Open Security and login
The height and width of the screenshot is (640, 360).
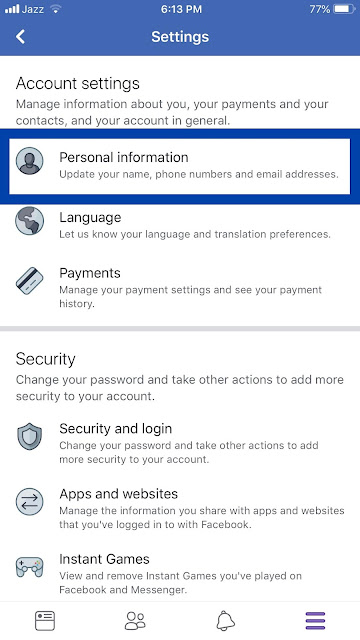pyautogui.click(x=180, y=443)
